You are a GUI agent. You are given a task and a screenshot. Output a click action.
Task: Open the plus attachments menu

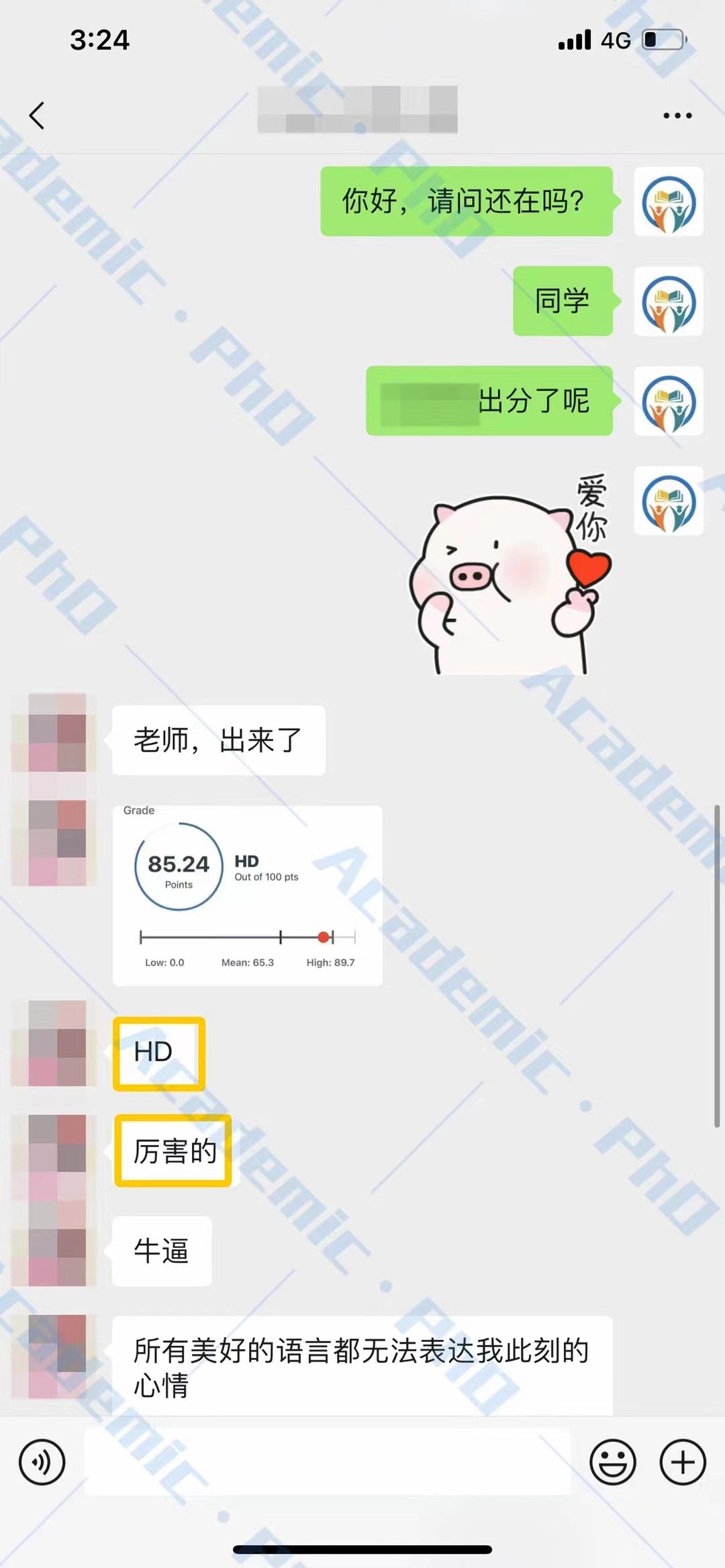point(683,1462)
